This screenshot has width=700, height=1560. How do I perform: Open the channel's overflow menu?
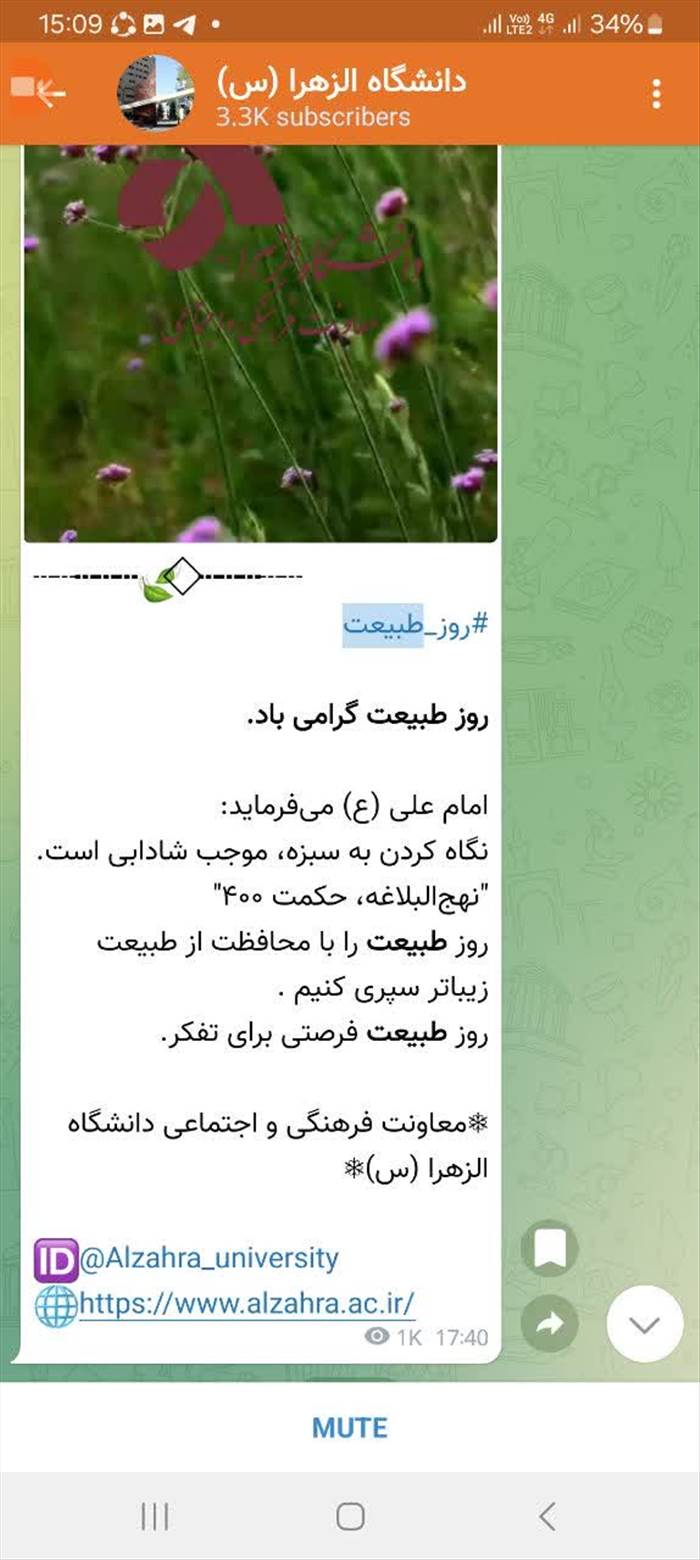tap(656, 94)
